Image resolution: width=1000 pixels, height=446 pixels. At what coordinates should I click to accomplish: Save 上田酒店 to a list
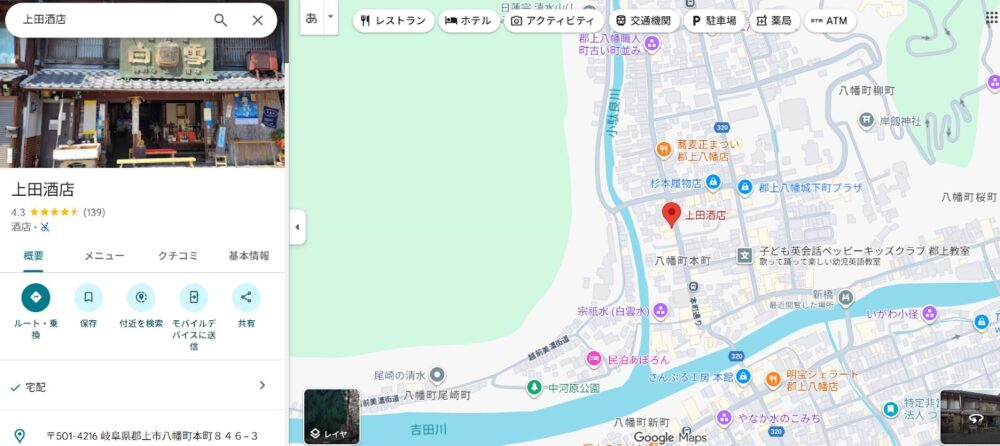pyautogui.click(x=88, y=298)
